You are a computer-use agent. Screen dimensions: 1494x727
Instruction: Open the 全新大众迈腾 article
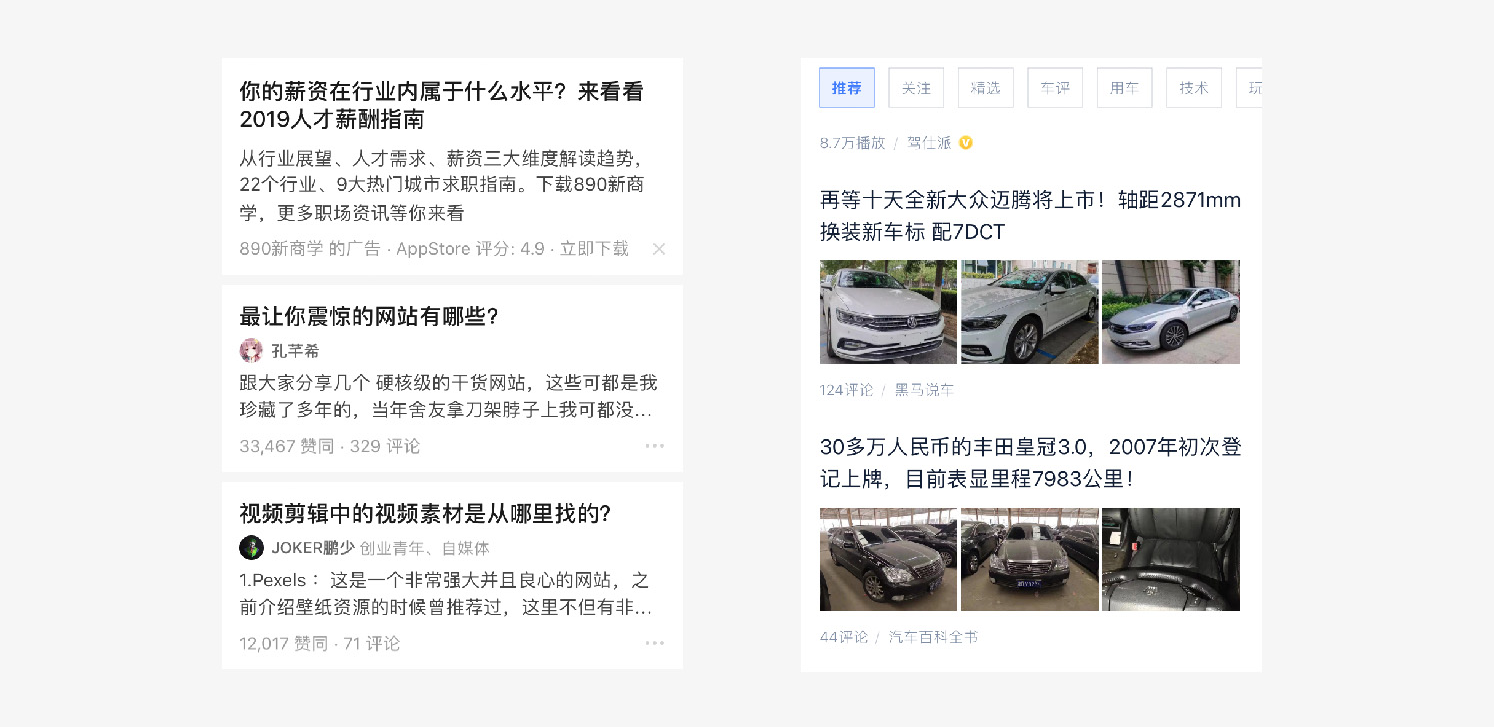click(1030, 216)
